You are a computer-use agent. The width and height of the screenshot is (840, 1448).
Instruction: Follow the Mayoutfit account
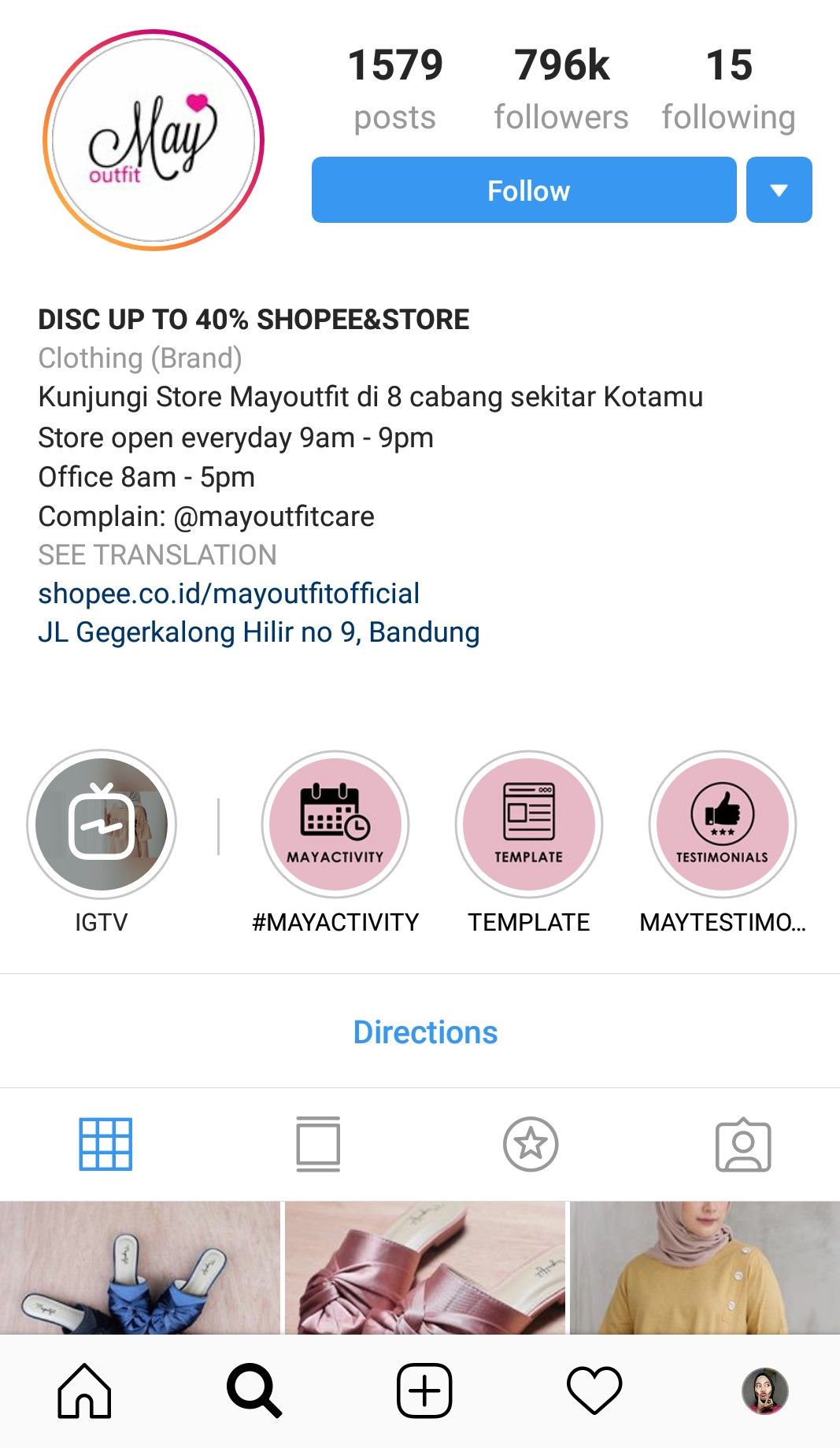tap(524, 190)
